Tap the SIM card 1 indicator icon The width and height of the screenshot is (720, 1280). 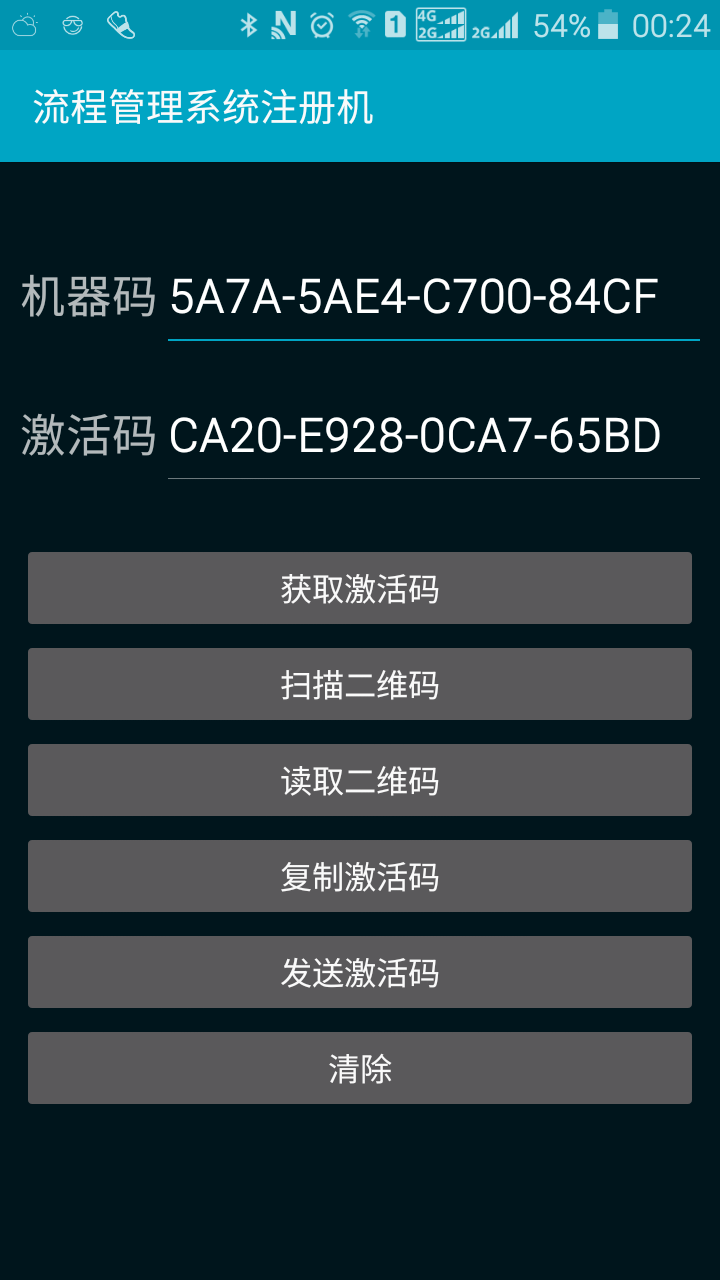(394, 25)
